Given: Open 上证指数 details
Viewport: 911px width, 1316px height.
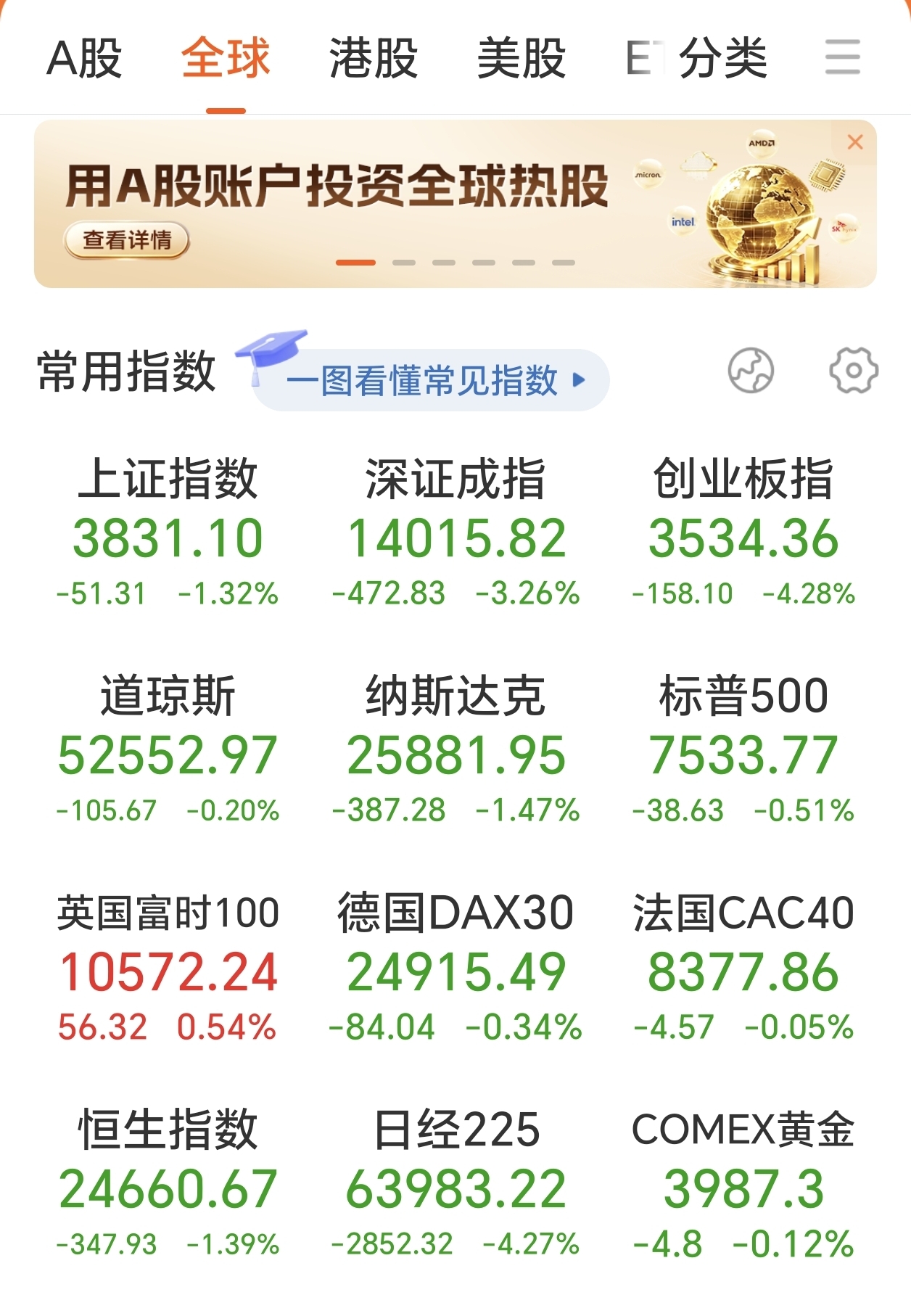Looking at the screenshot, I should 168,532.
